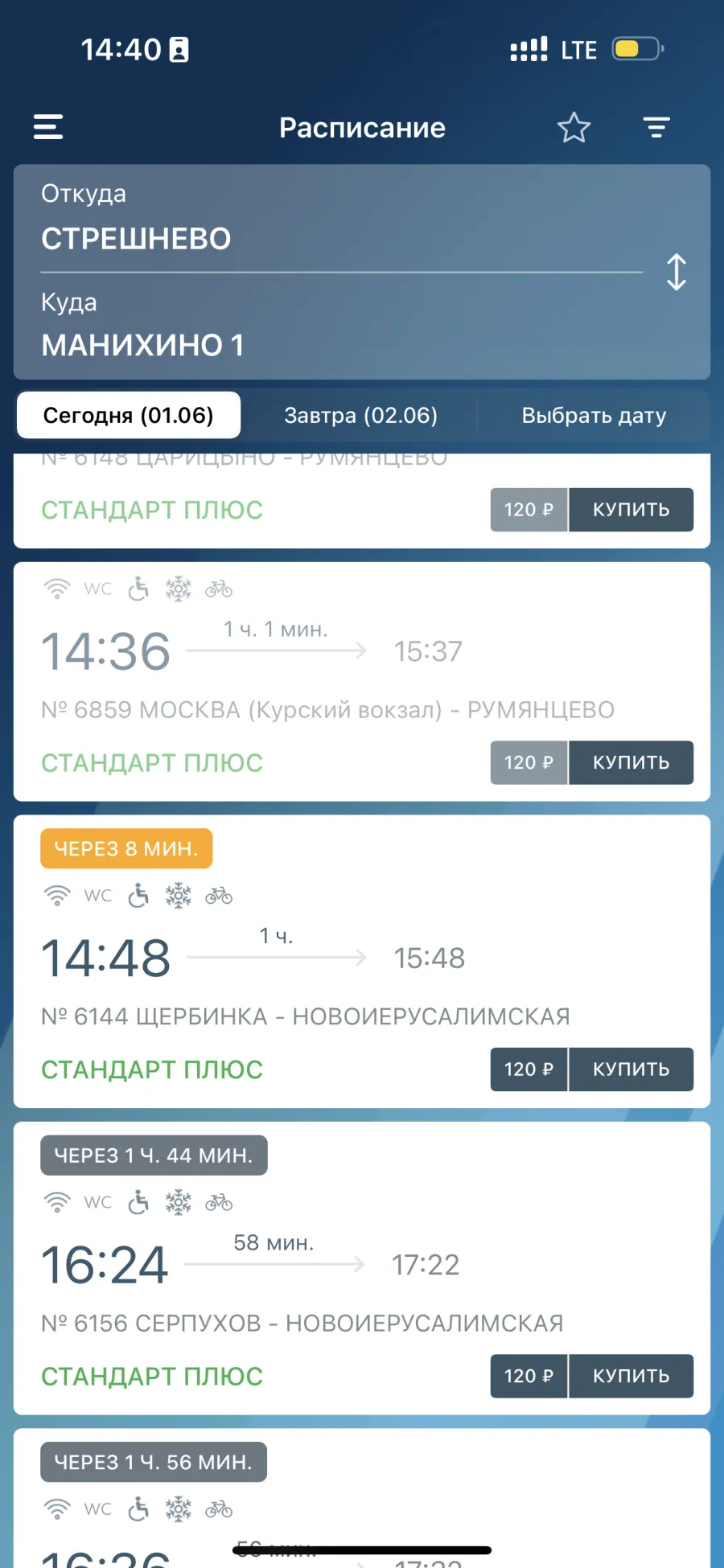
Task: Buy ticket for the 16:24 train № 6156
Action: (x=631, y=1376)
